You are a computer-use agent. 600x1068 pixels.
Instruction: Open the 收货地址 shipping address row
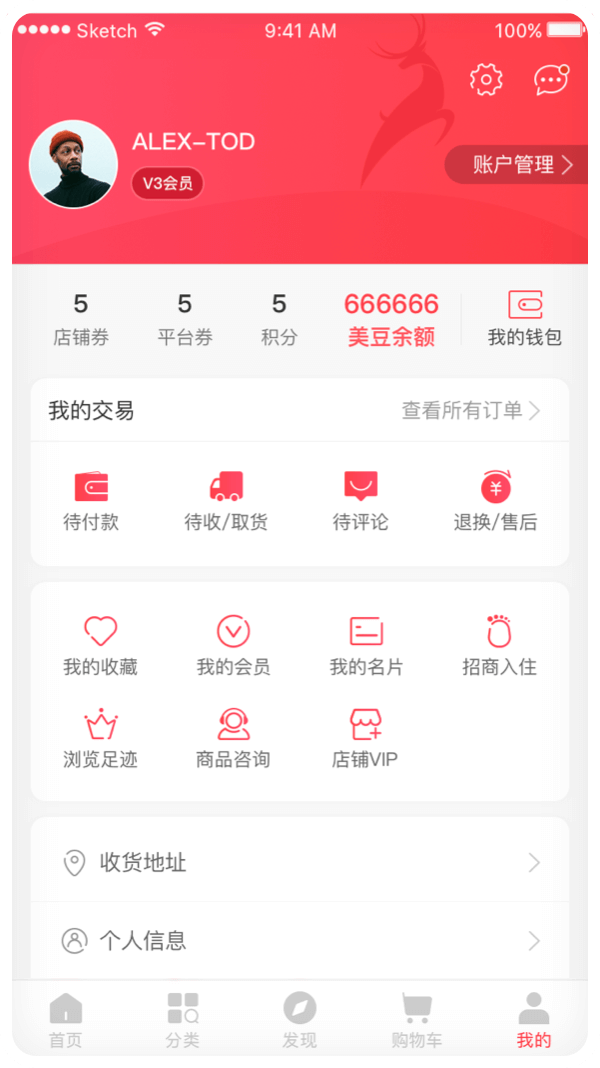tap(300, 862)
